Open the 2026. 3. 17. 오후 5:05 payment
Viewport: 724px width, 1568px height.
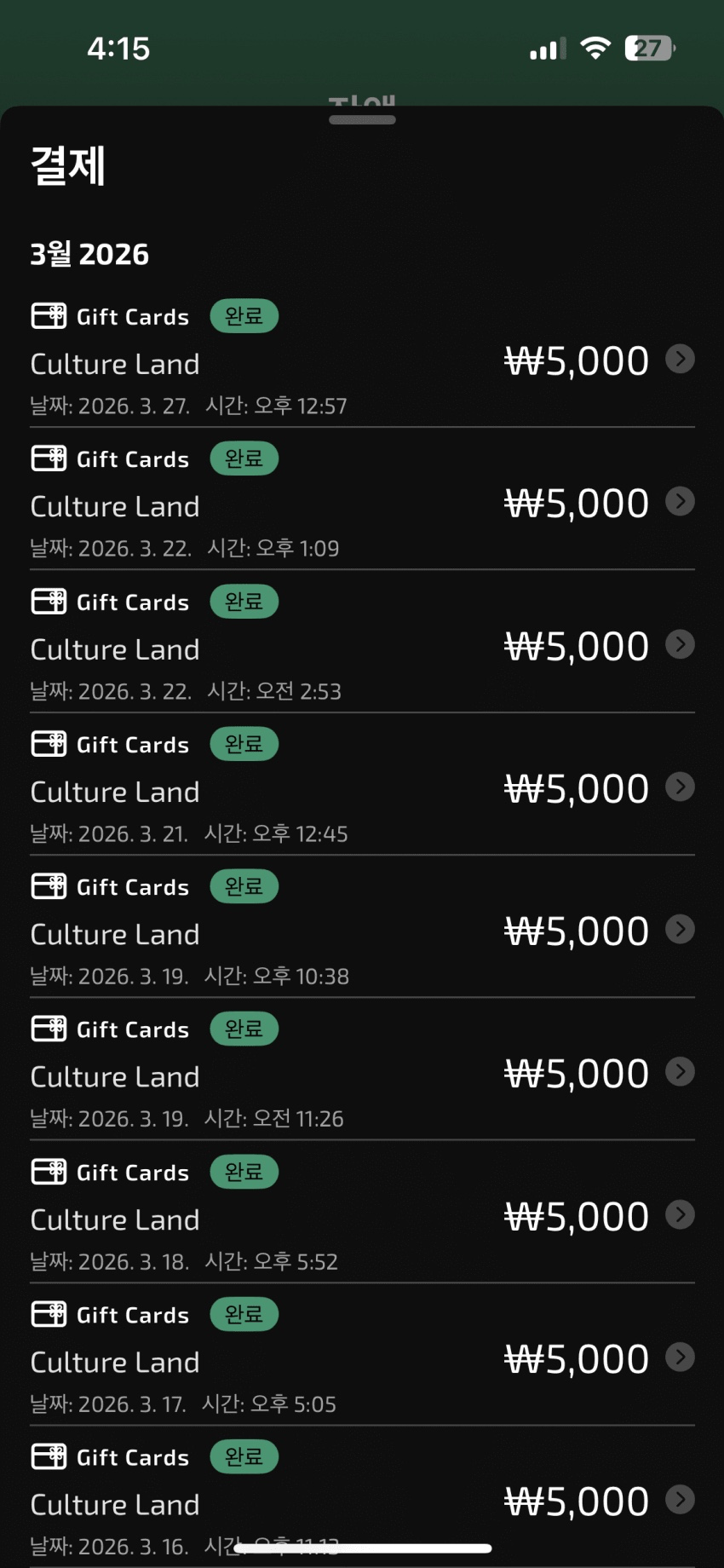coord(362,1358)
